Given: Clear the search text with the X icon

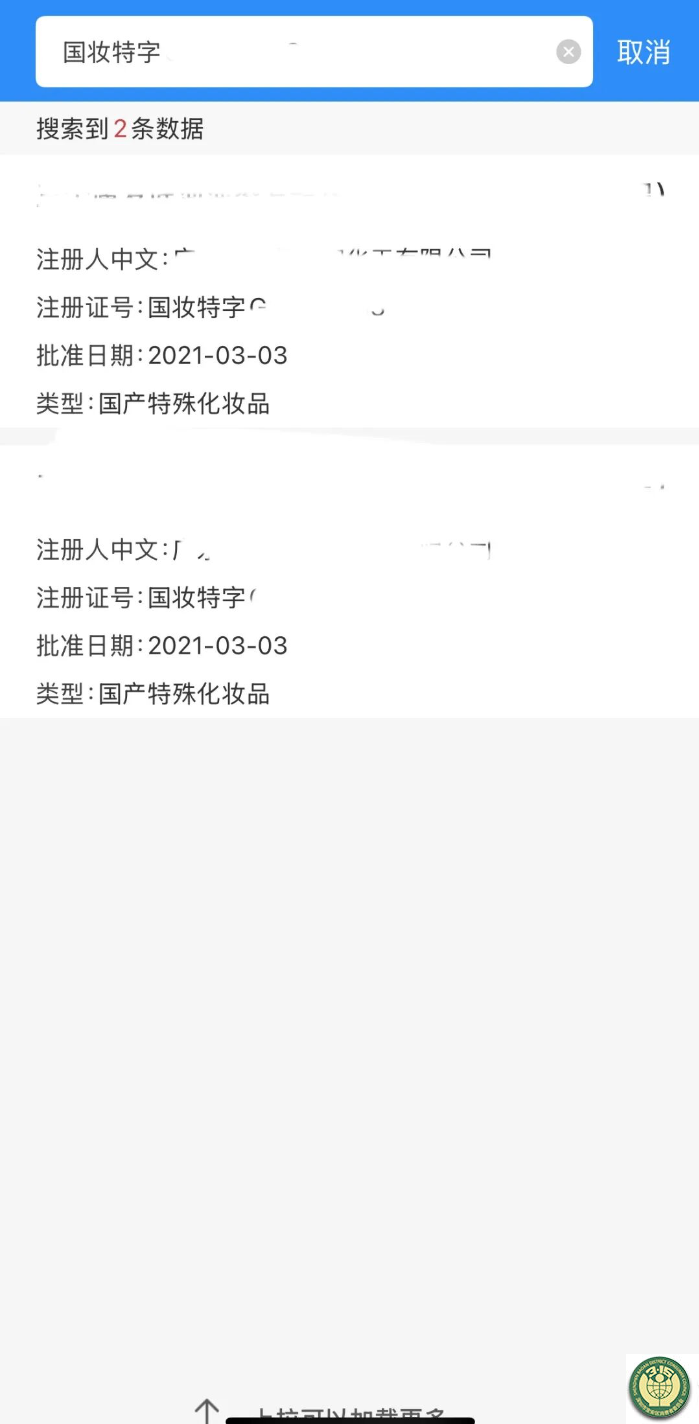Looking at the screenshot, I should coord(568,52).
